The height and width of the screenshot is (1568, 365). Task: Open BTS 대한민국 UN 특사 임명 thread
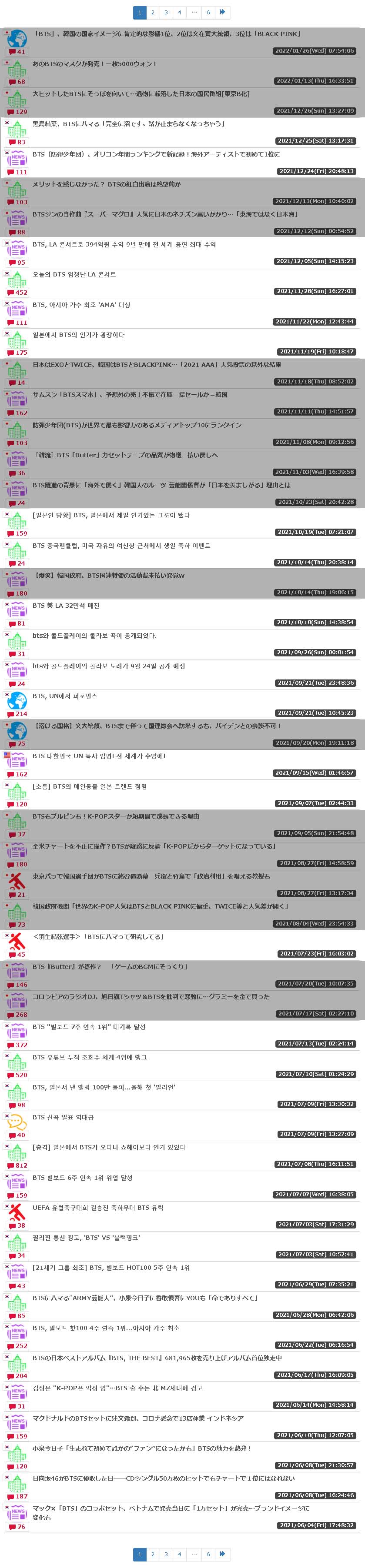(x=99, y=756)
